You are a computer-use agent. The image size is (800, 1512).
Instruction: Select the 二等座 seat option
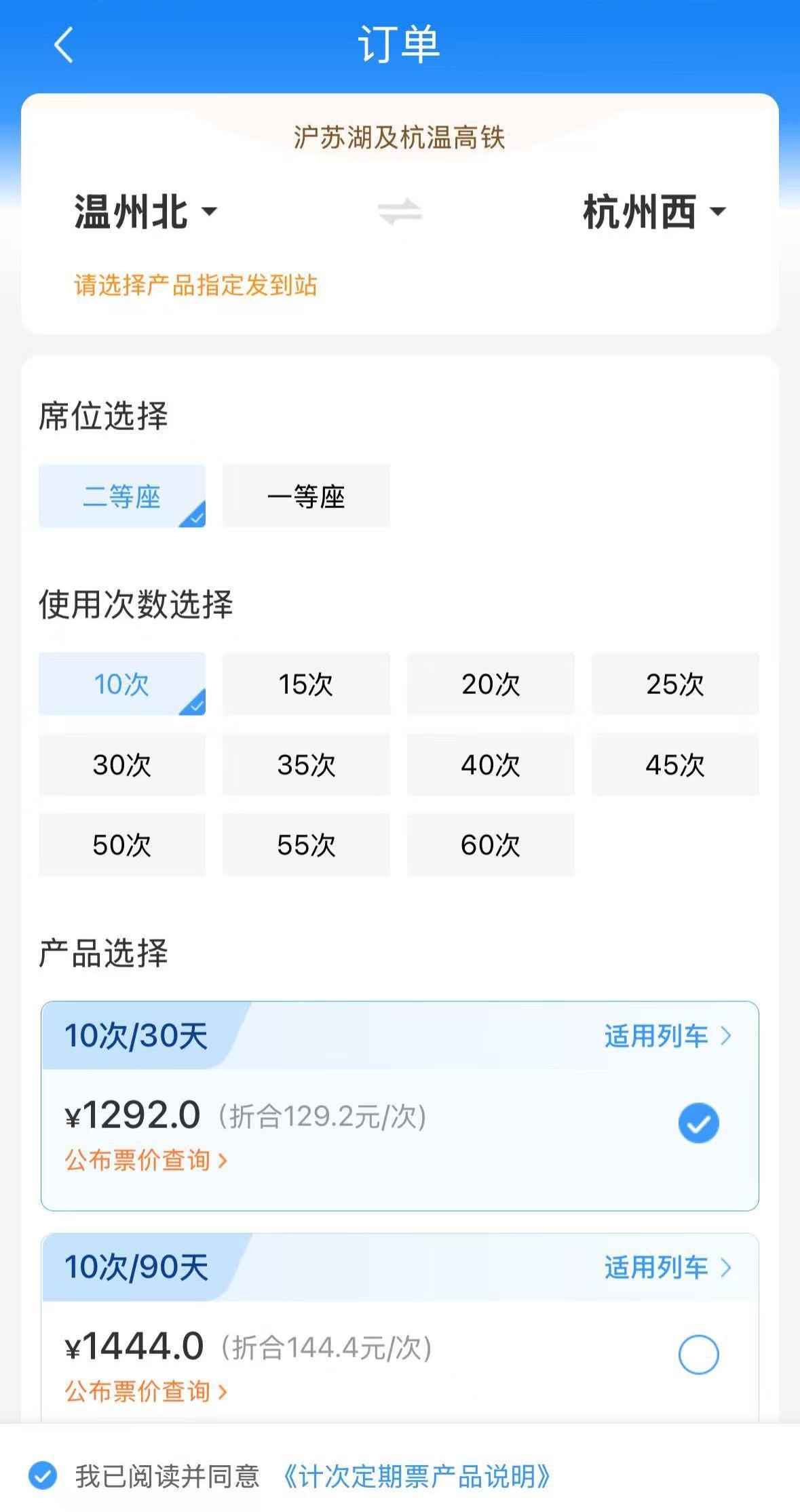click(x=122, y=497)
